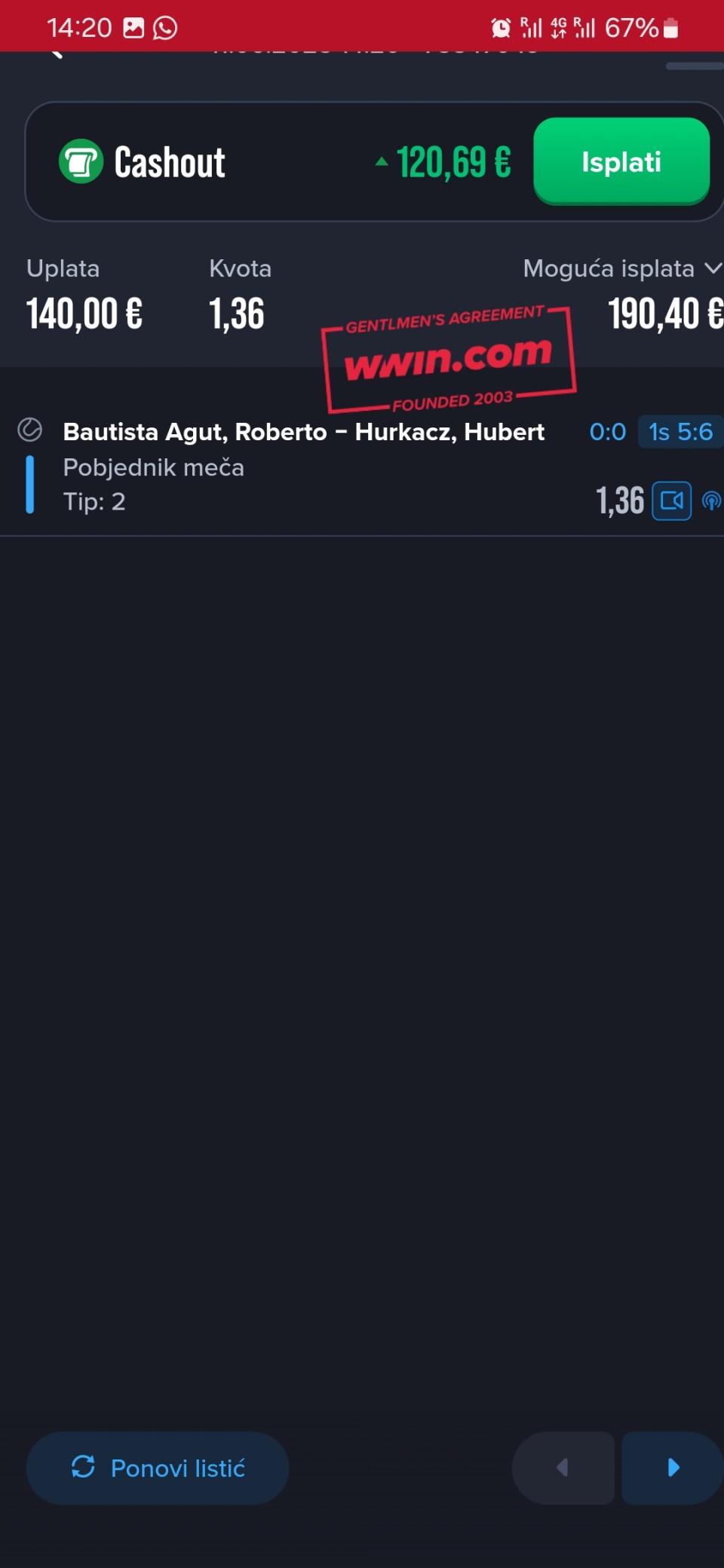This screenshot has height=1568, width=724.
Task: Tap the Isplati cashout button
Action: click(621, 161)
